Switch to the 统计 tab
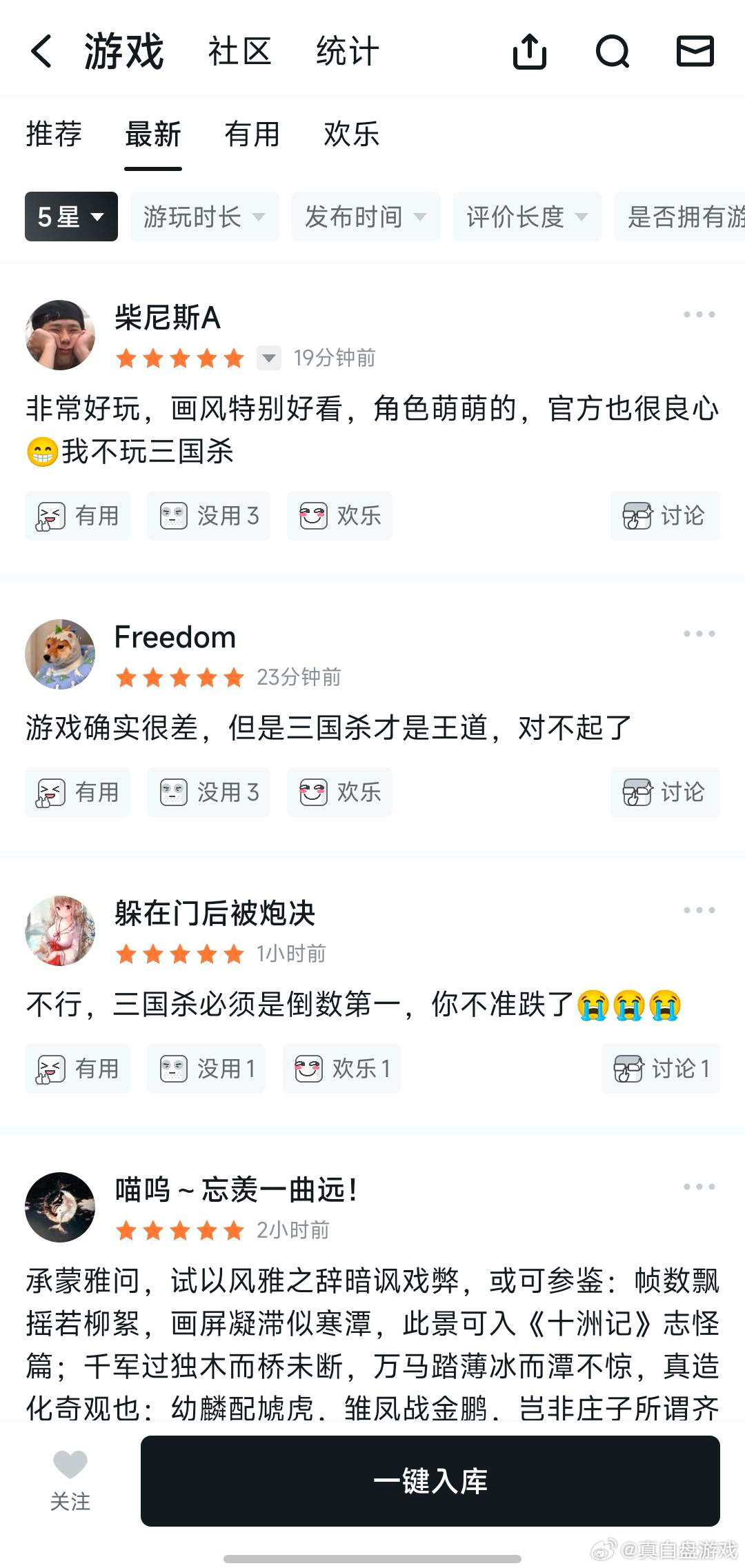This screenshot has height=1568, width=745. (347, 52)
